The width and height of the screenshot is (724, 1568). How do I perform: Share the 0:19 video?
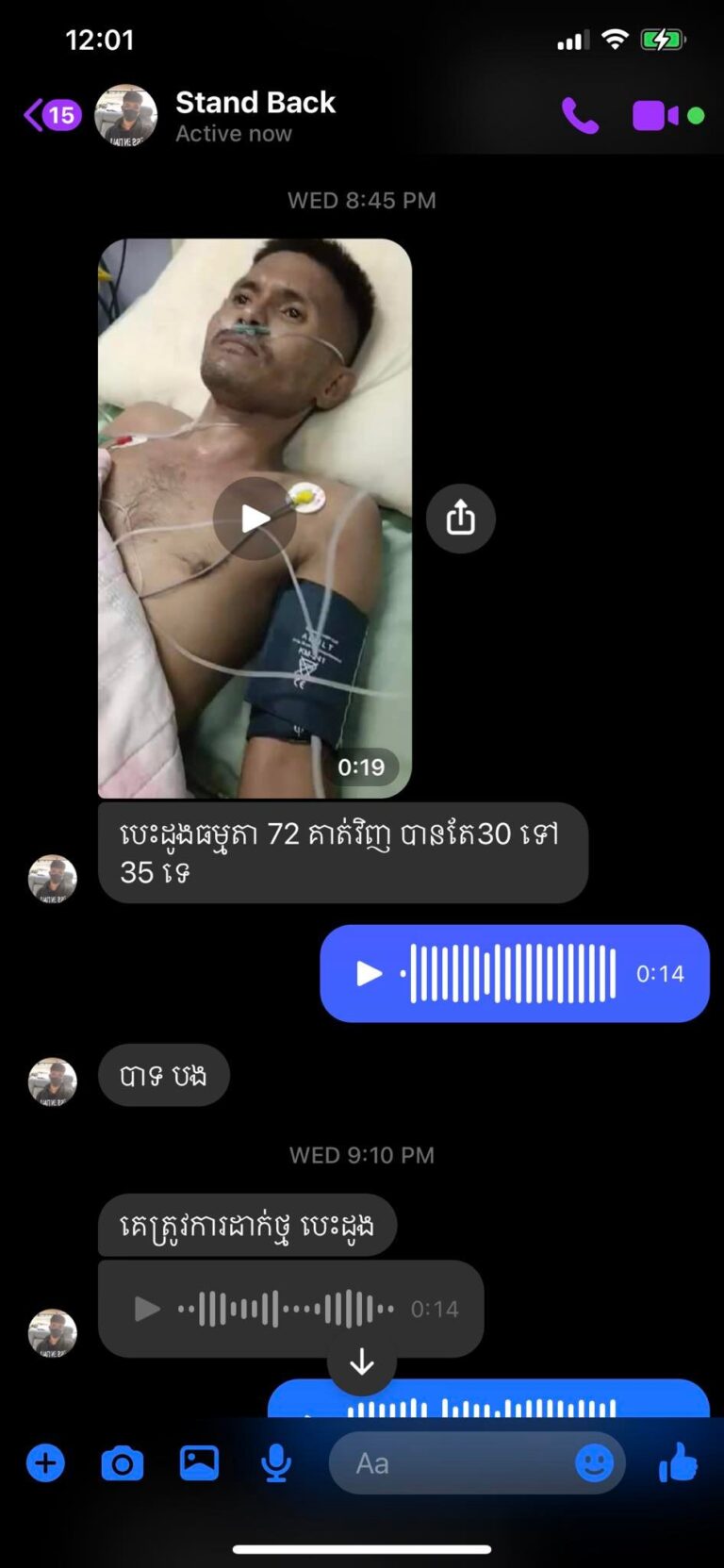coord(460,518)
